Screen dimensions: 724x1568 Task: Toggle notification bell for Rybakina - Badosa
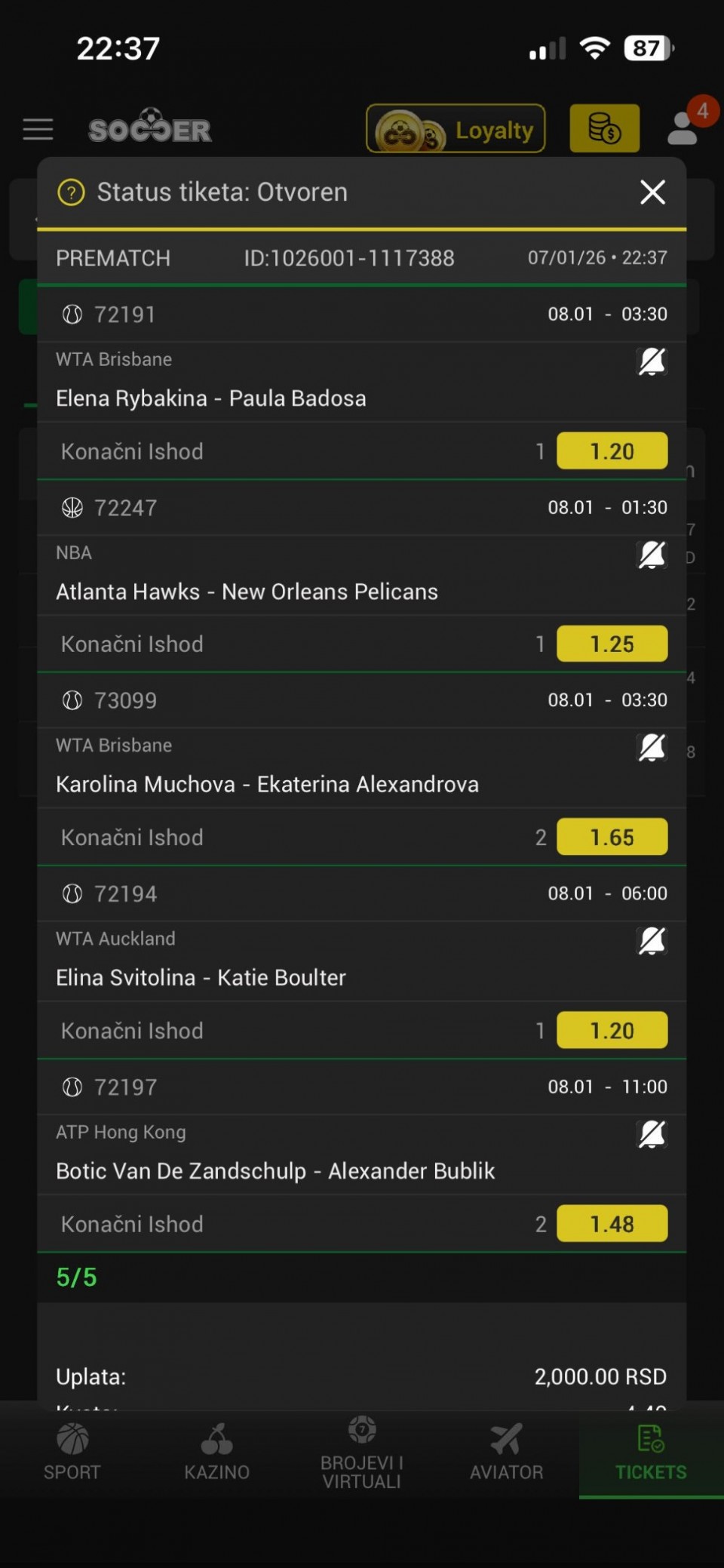point(652,361)
